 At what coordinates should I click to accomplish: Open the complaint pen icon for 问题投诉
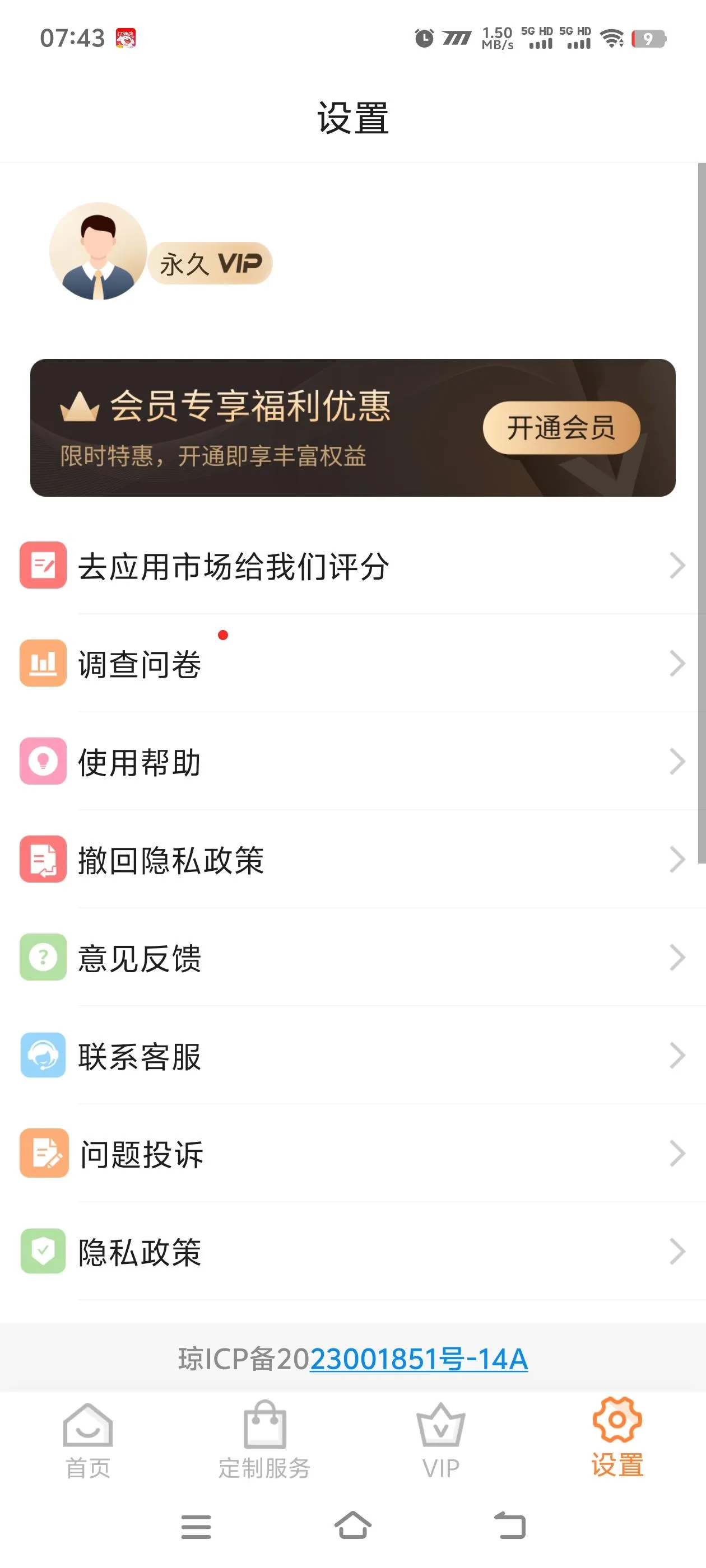click(x=43, y=1155)
